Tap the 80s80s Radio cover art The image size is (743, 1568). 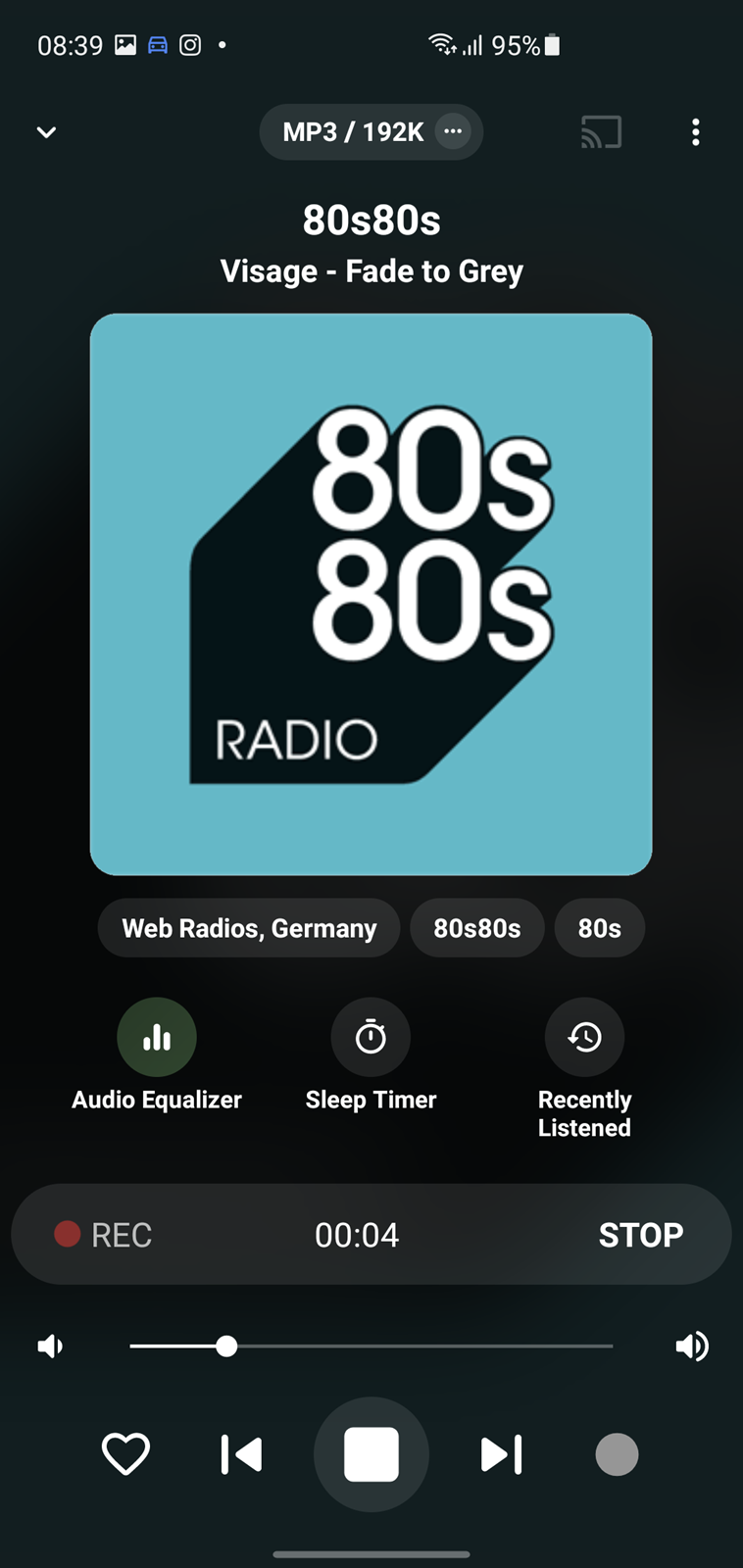point(371,594)
